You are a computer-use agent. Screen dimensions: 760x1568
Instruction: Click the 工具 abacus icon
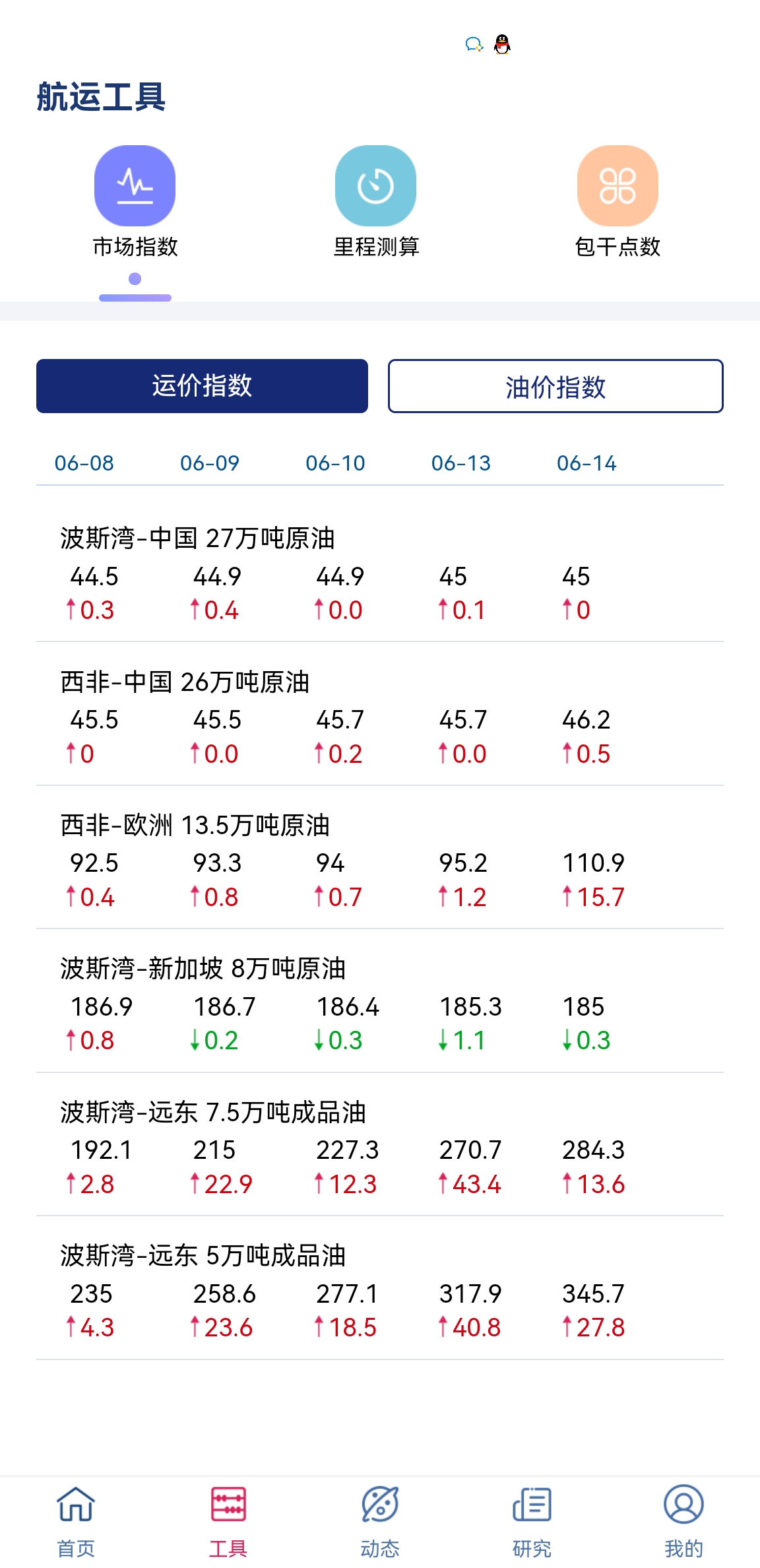coord(228,1507)
